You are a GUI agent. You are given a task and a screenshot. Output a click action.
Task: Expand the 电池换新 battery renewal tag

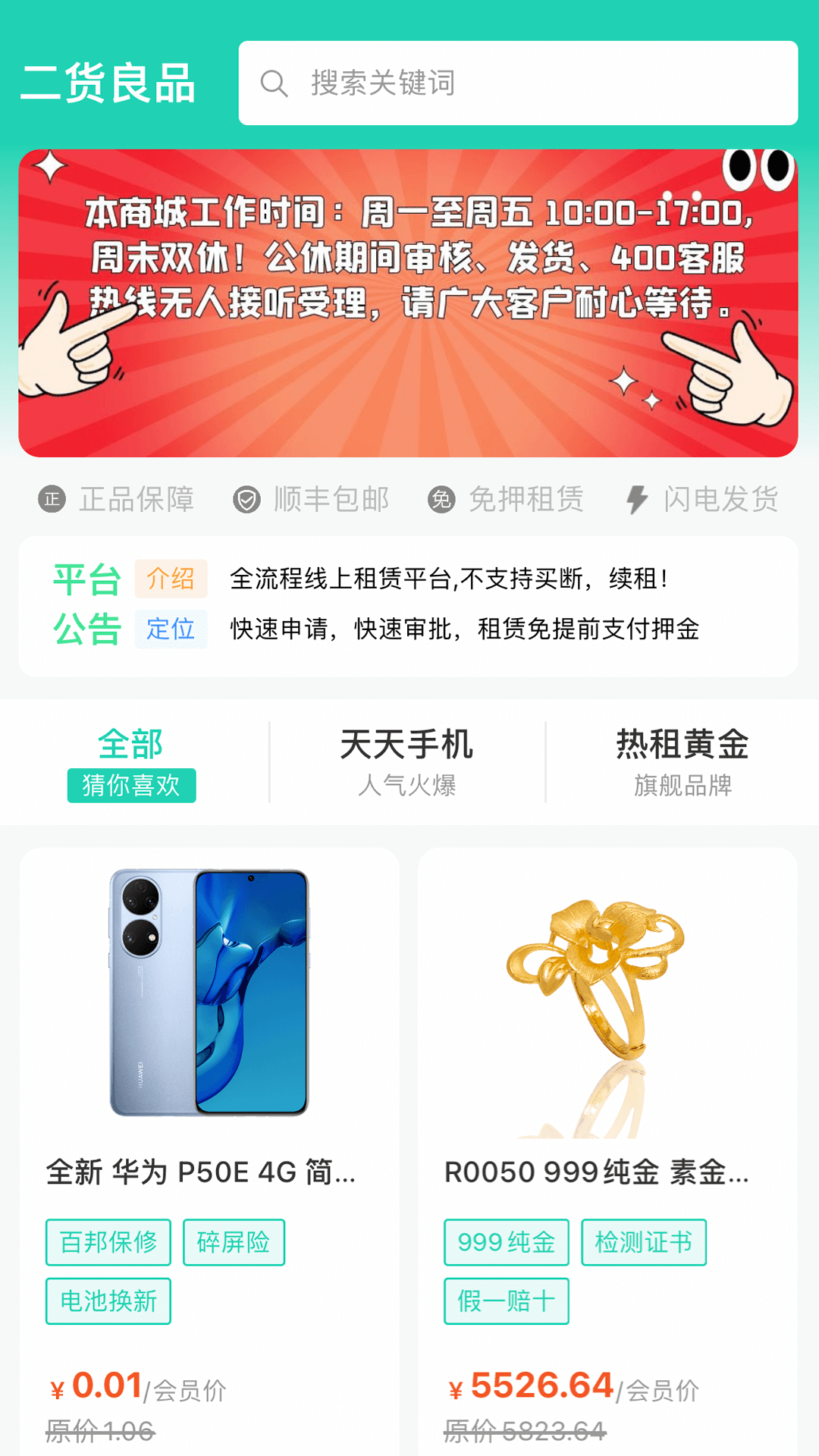(x=108, y=1300)
